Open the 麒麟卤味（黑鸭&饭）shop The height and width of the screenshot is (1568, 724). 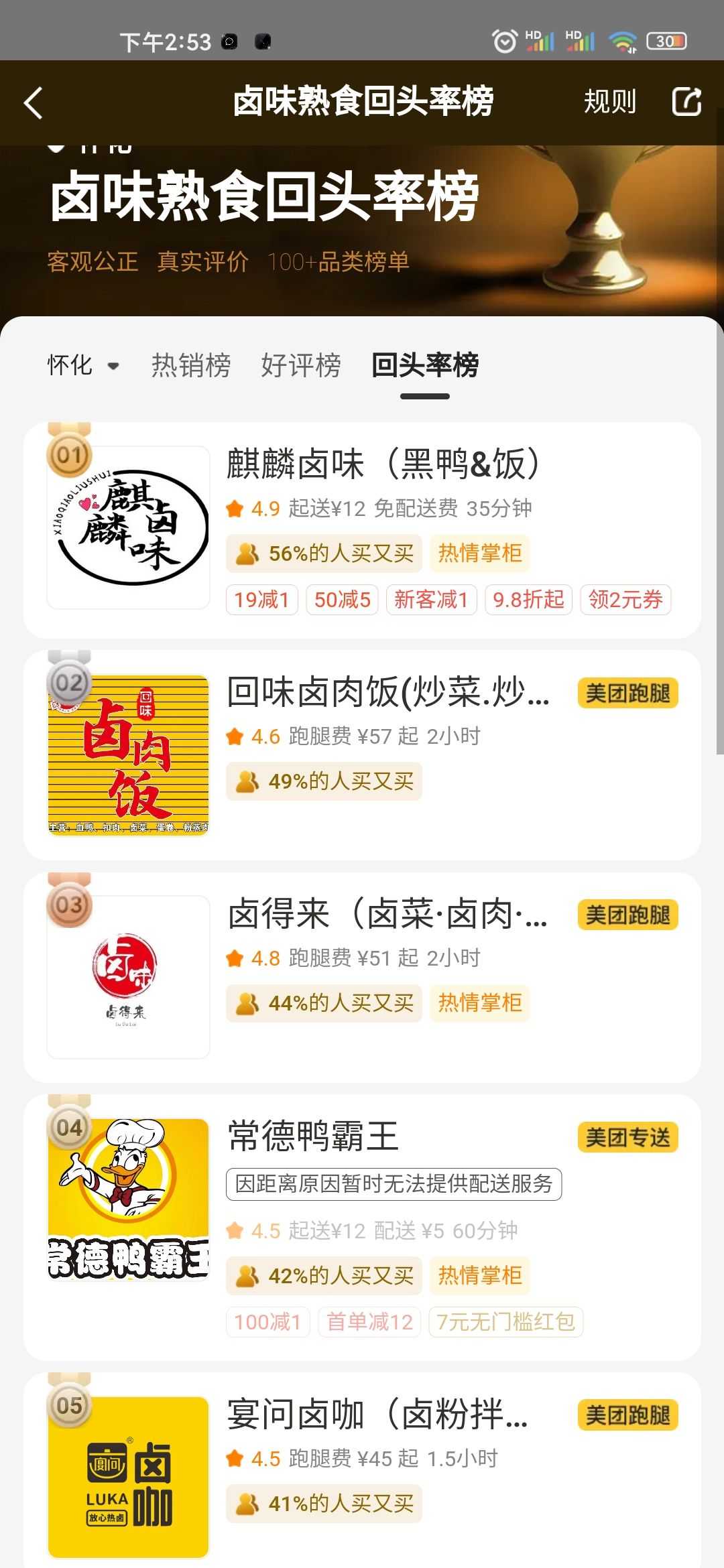tap(383, 464)
